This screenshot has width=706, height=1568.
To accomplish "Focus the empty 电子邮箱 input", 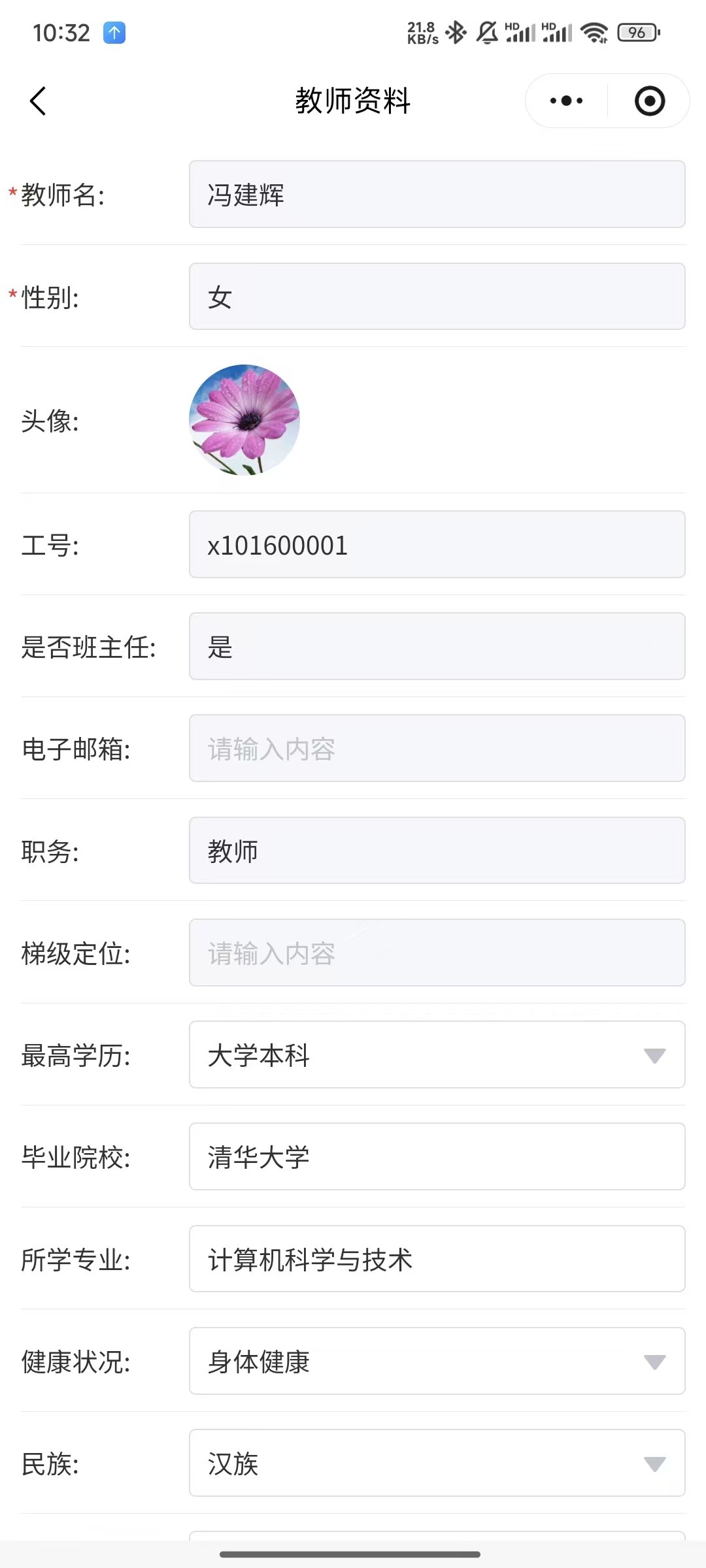I will click(437, 749).
